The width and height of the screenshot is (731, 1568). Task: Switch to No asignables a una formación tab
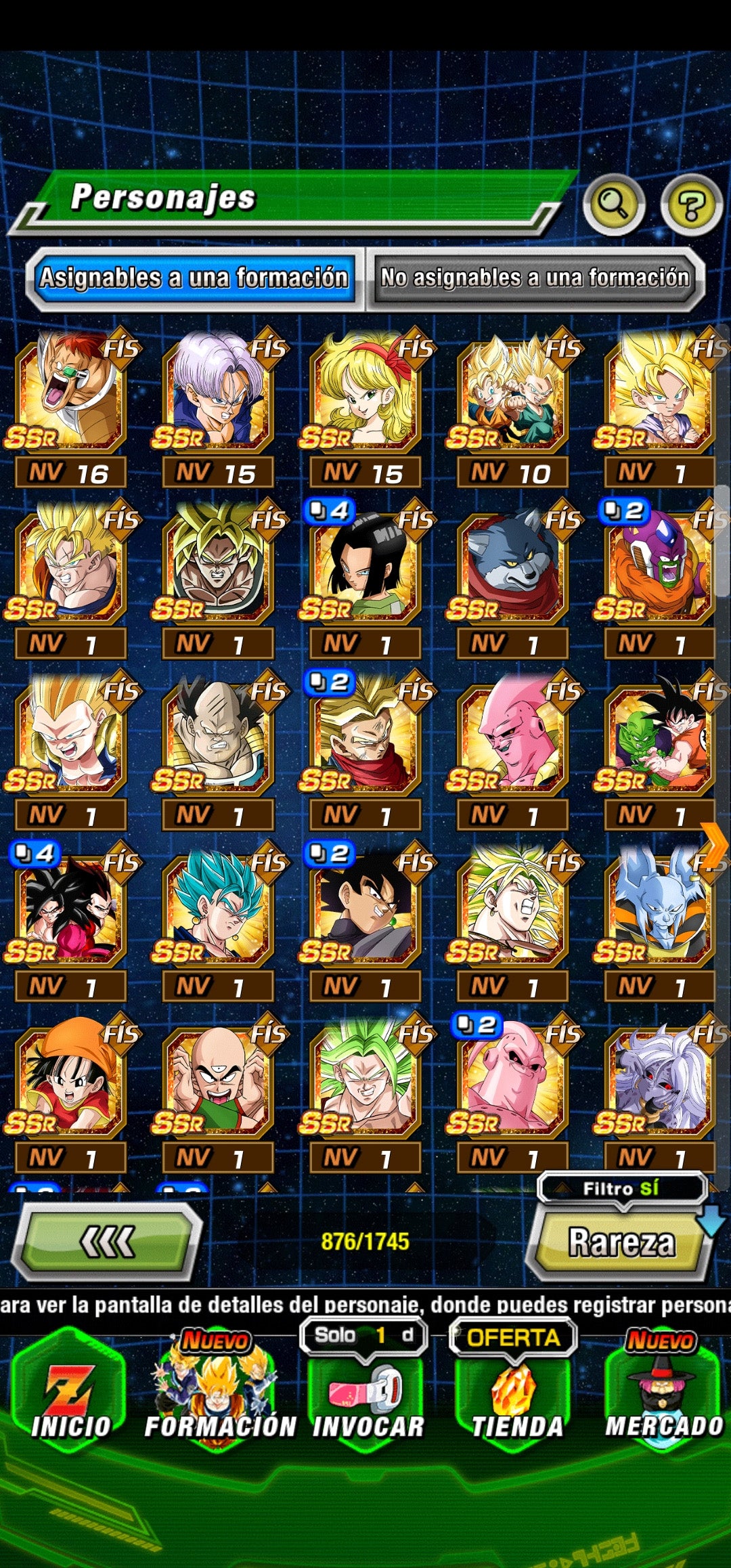click(x=535, y=278)
